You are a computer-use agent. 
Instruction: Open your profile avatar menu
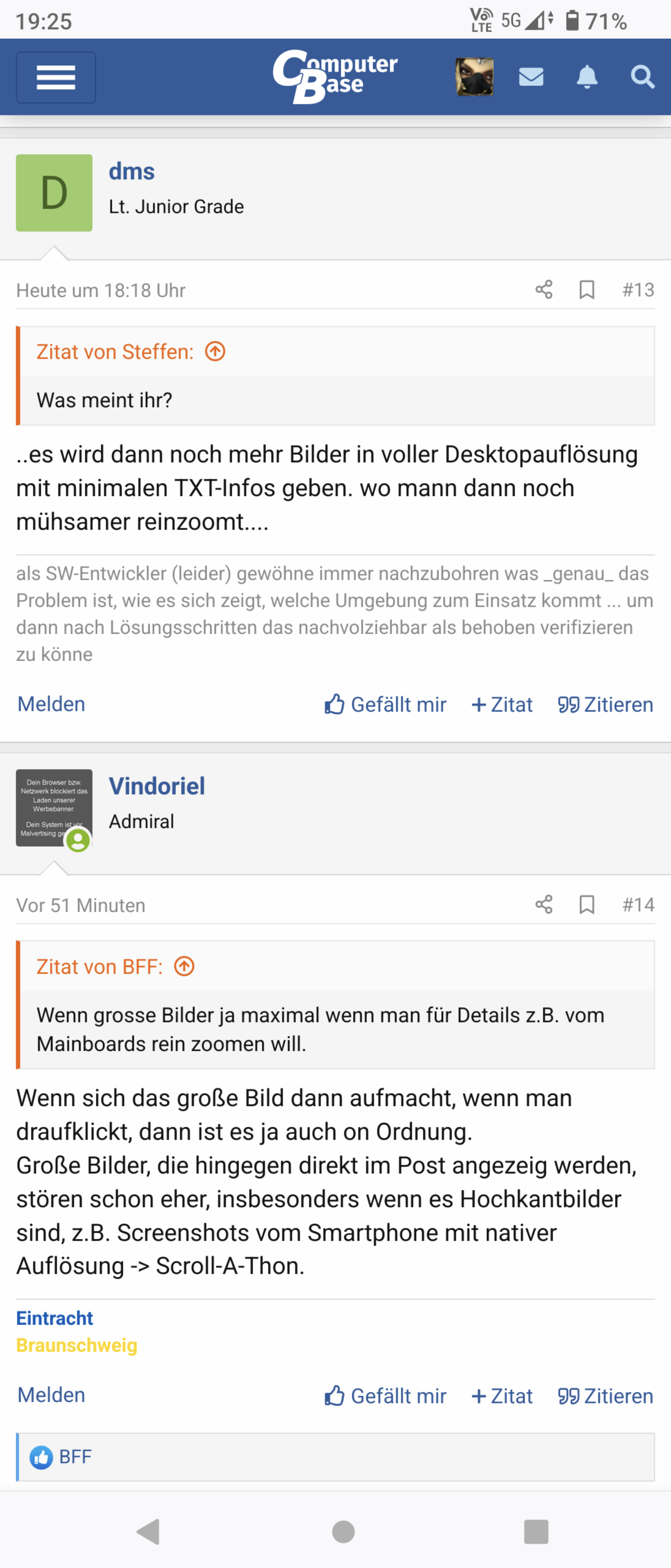[x=474, y=77]
